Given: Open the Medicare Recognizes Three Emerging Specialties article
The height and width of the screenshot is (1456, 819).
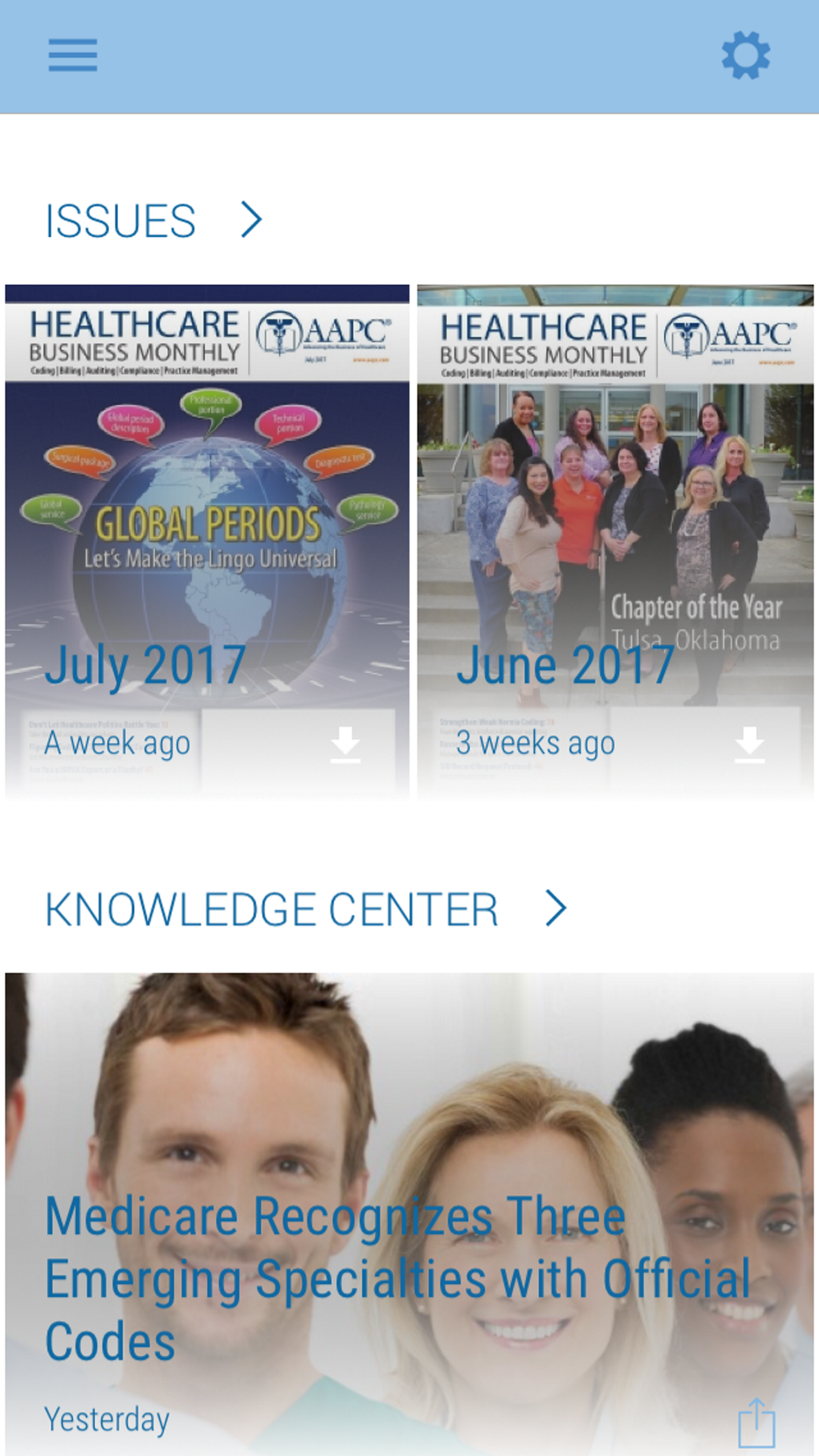Looking at the screenshot, I should click(397, 1283).
